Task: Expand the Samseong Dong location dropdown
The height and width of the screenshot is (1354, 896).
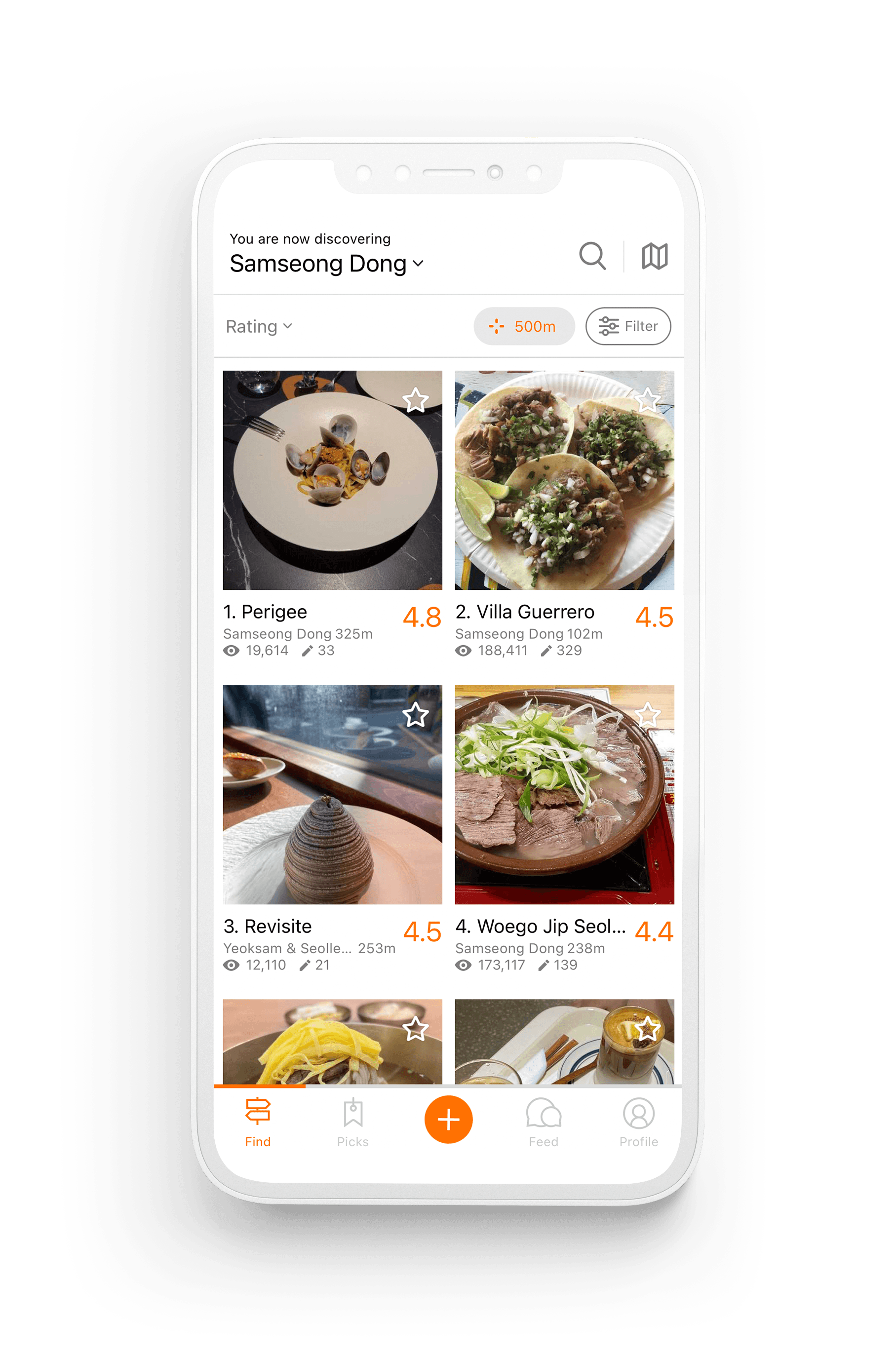Action: click(x=326, y=264)
